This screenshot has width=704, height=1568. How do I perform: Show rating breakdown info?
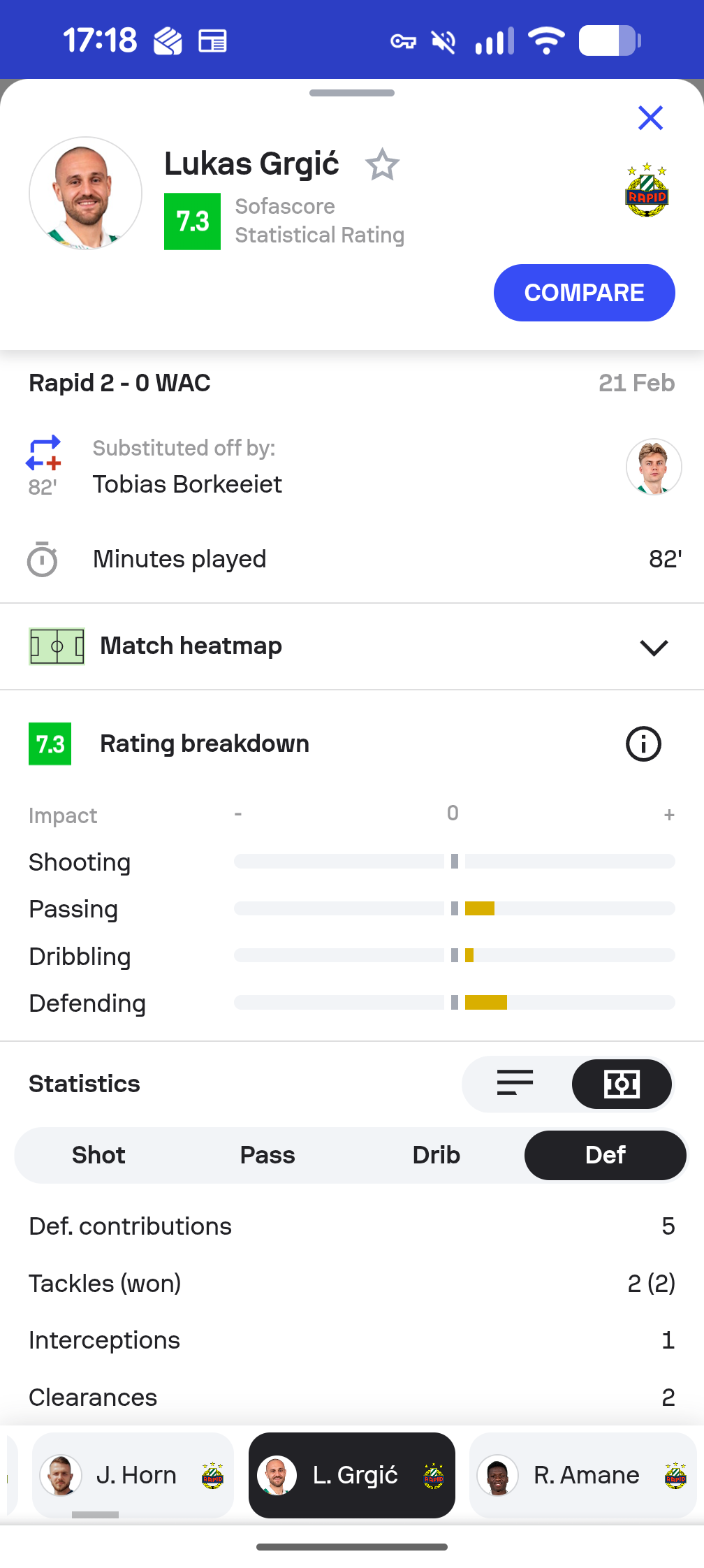643,744
